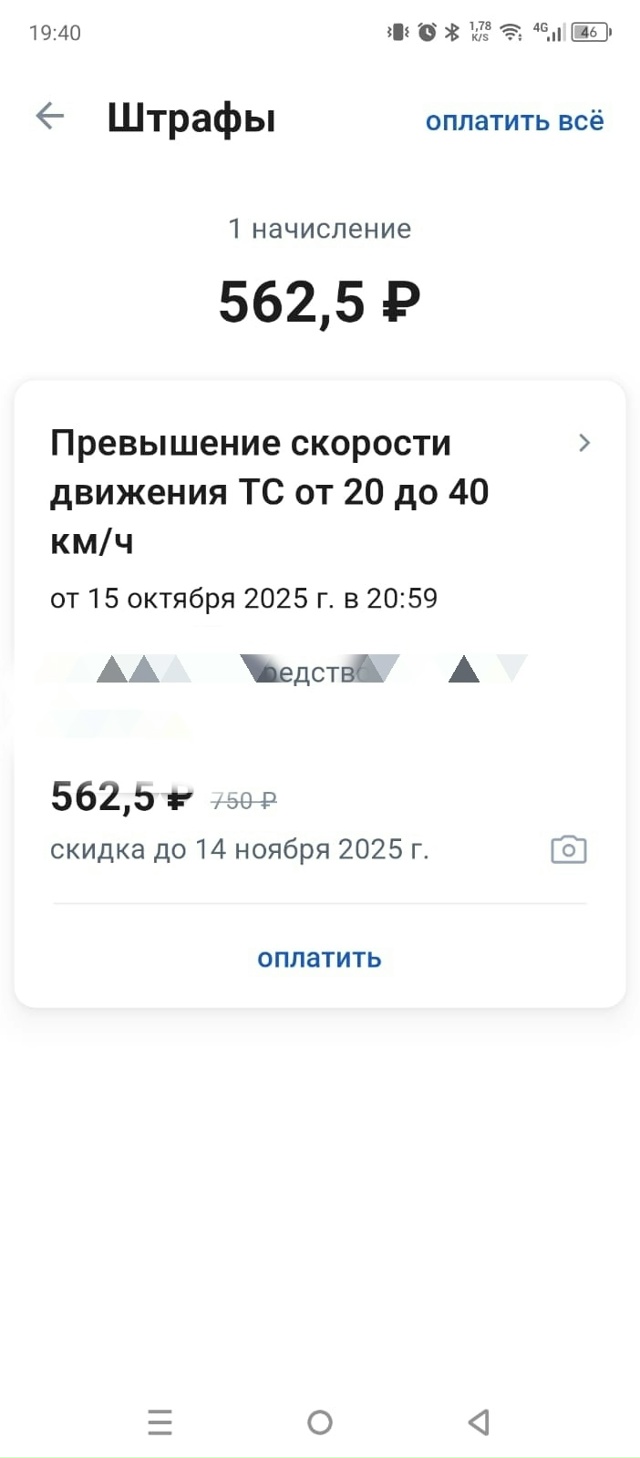The image size is (640, 1458).
Task: View the violation photo via camera icon
Action: (568, 850)
